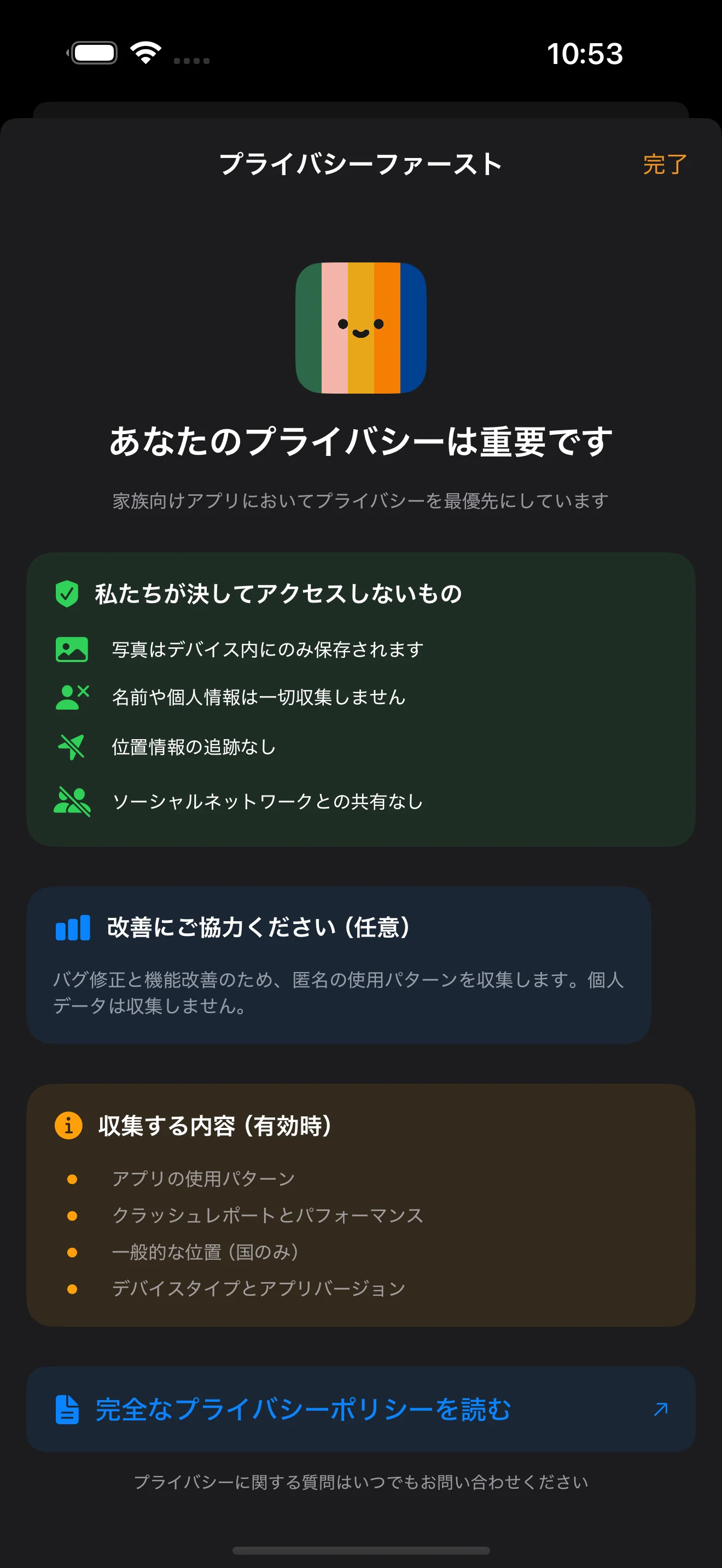Open 完全なプライバシーポリシーを読む
The image size is (722, 1568).
(303, 1410)
